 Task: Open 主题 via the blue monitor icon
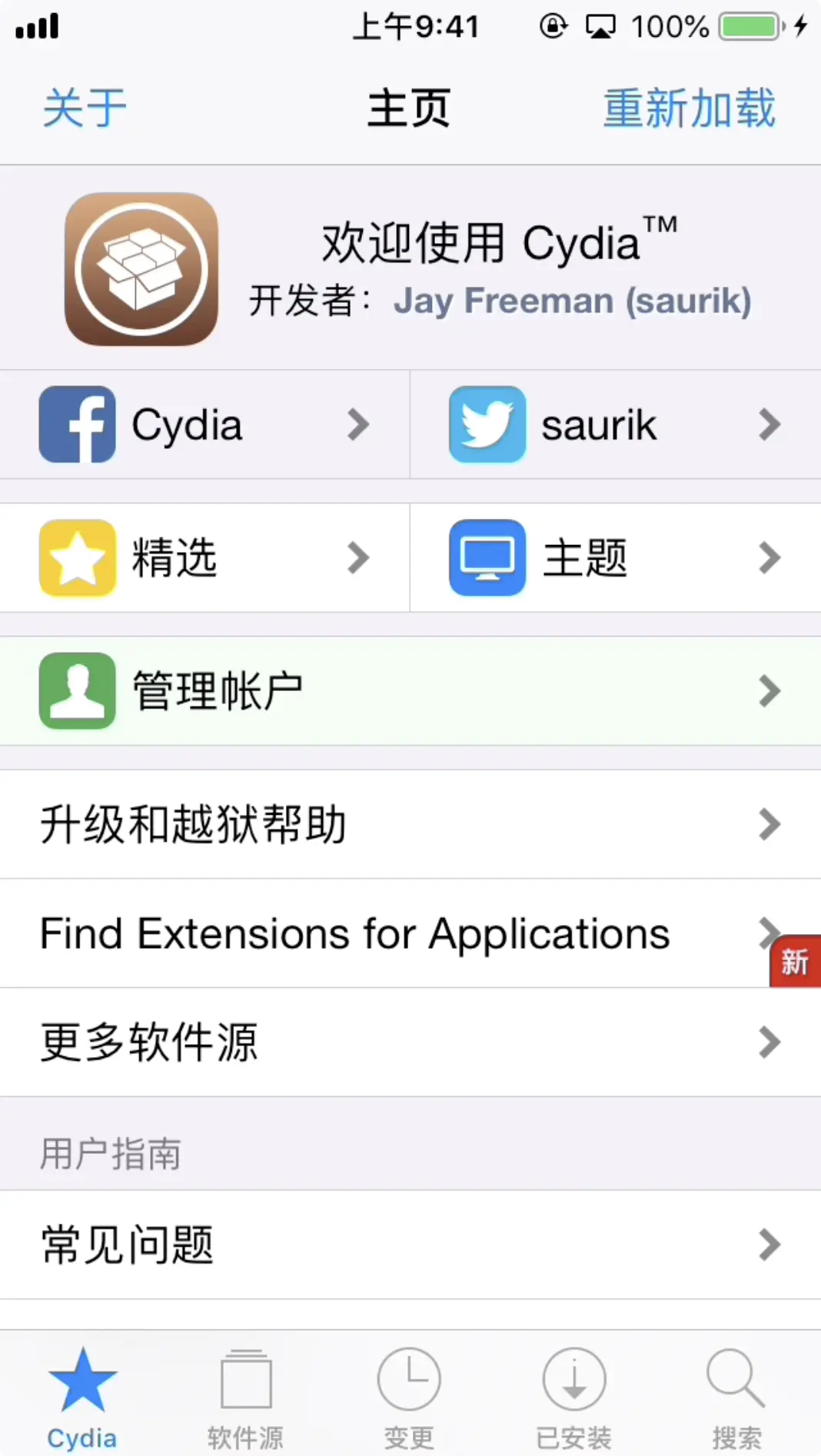pyautogui.click(x=487, y=557)
